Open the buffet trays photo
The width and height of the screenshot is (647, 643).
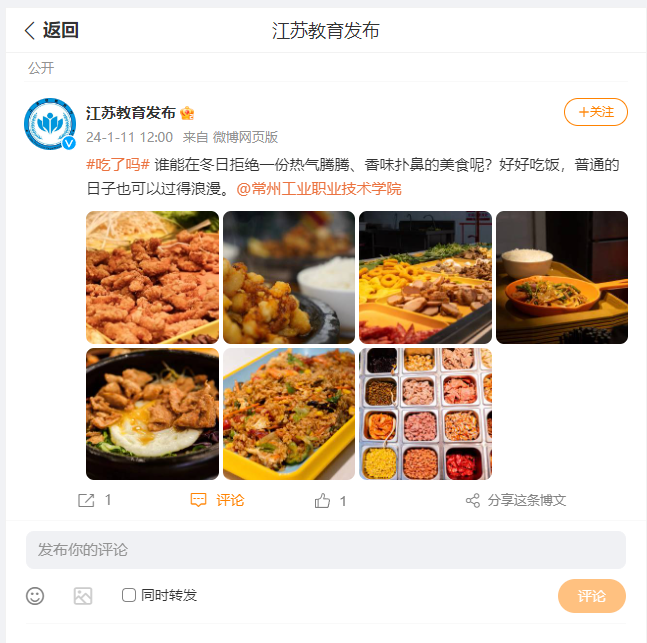pyautogui.click(x=425, y=277)
